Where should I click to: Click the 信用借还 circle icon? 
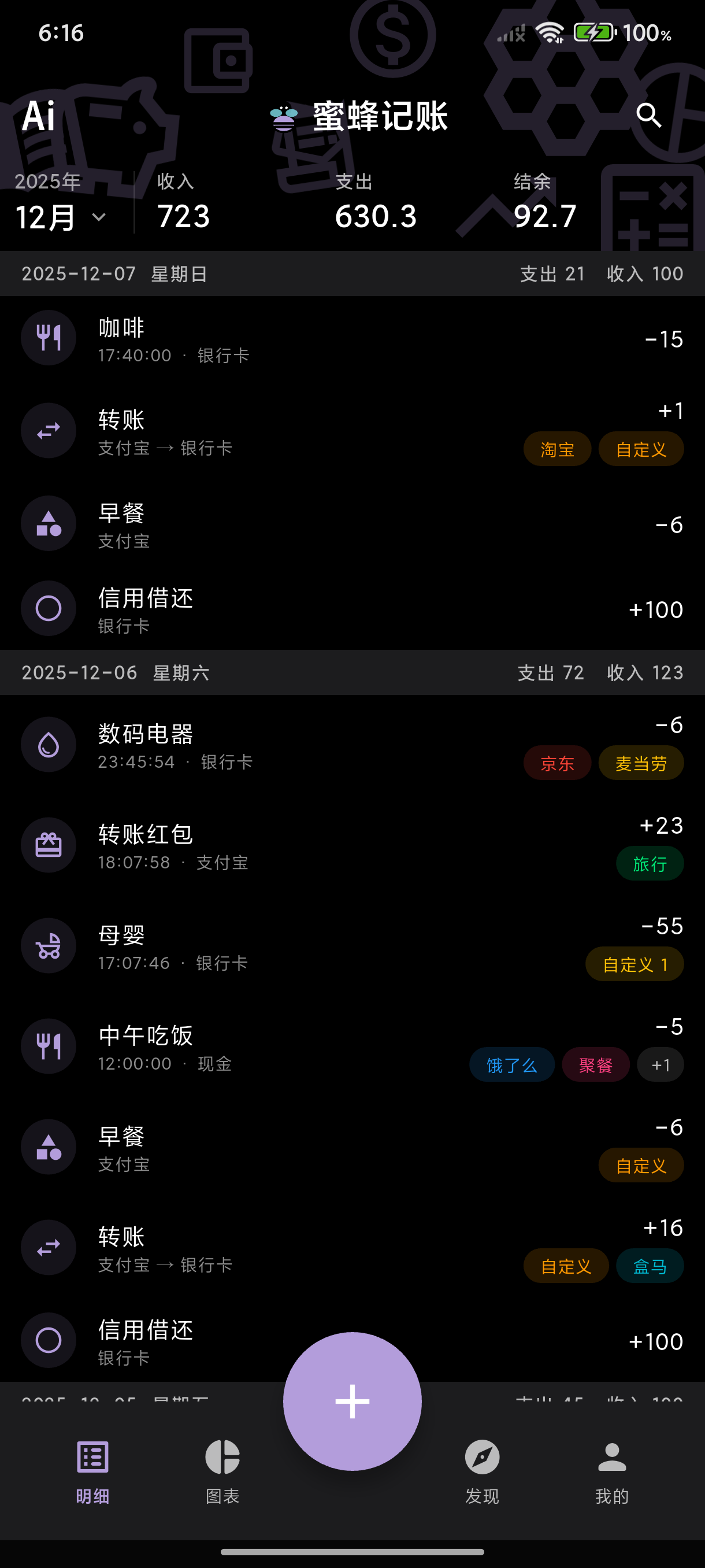(x=48, y=609)
